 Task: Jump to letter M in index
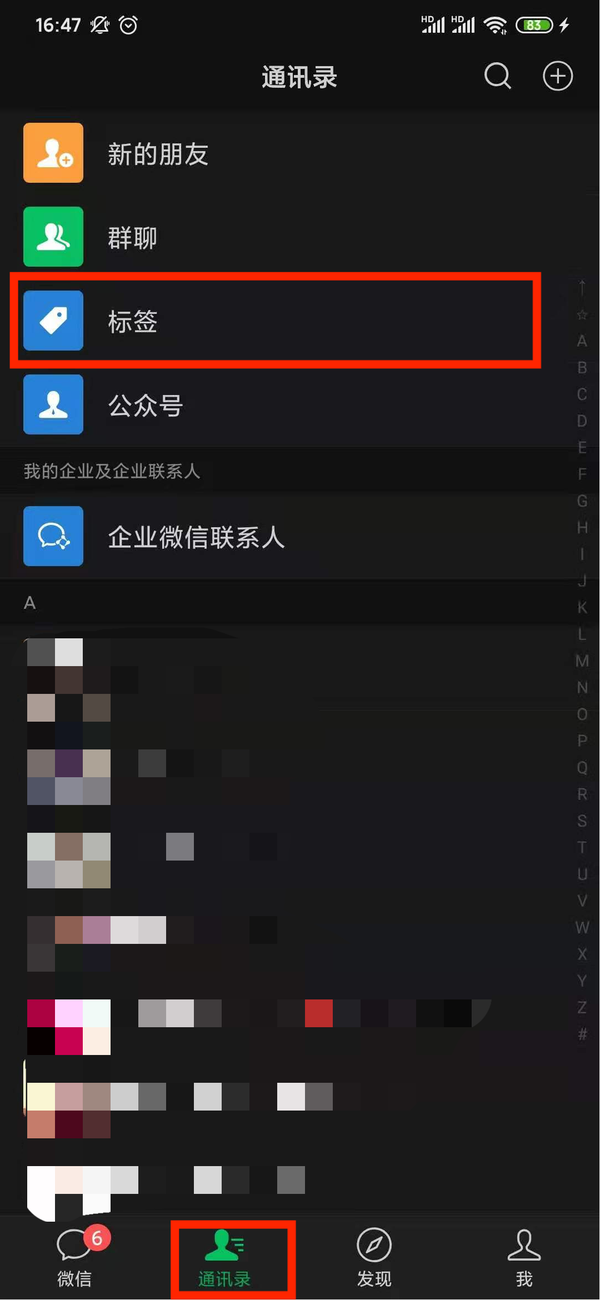[x=582, y=661]
